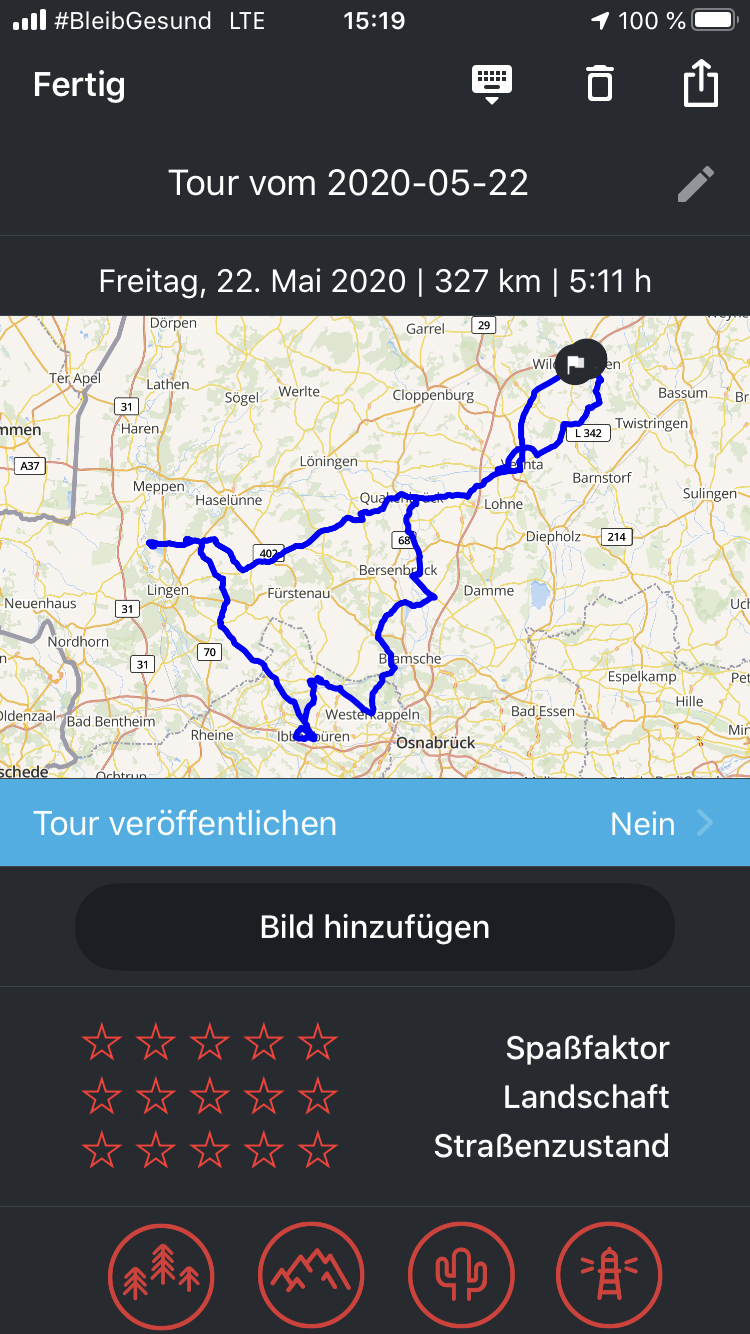Open the Tour veröffentlichen setting
750x1334 pixels.
[375, 823]
